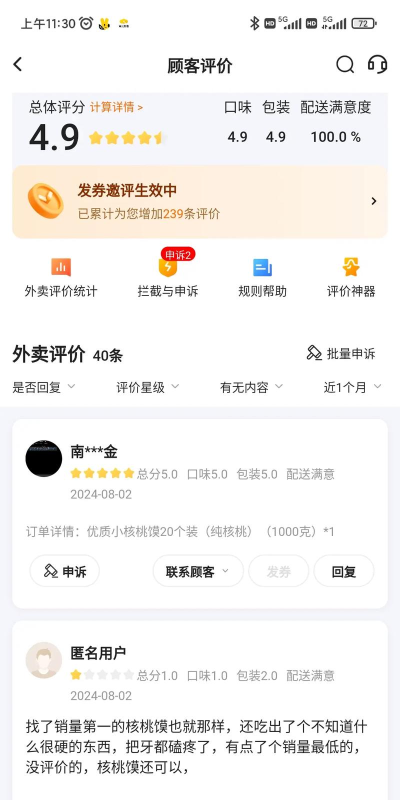Screen dimensions: 400x800
Task: Tap 批量申诉 batch appeal
Action: [341, 353]
